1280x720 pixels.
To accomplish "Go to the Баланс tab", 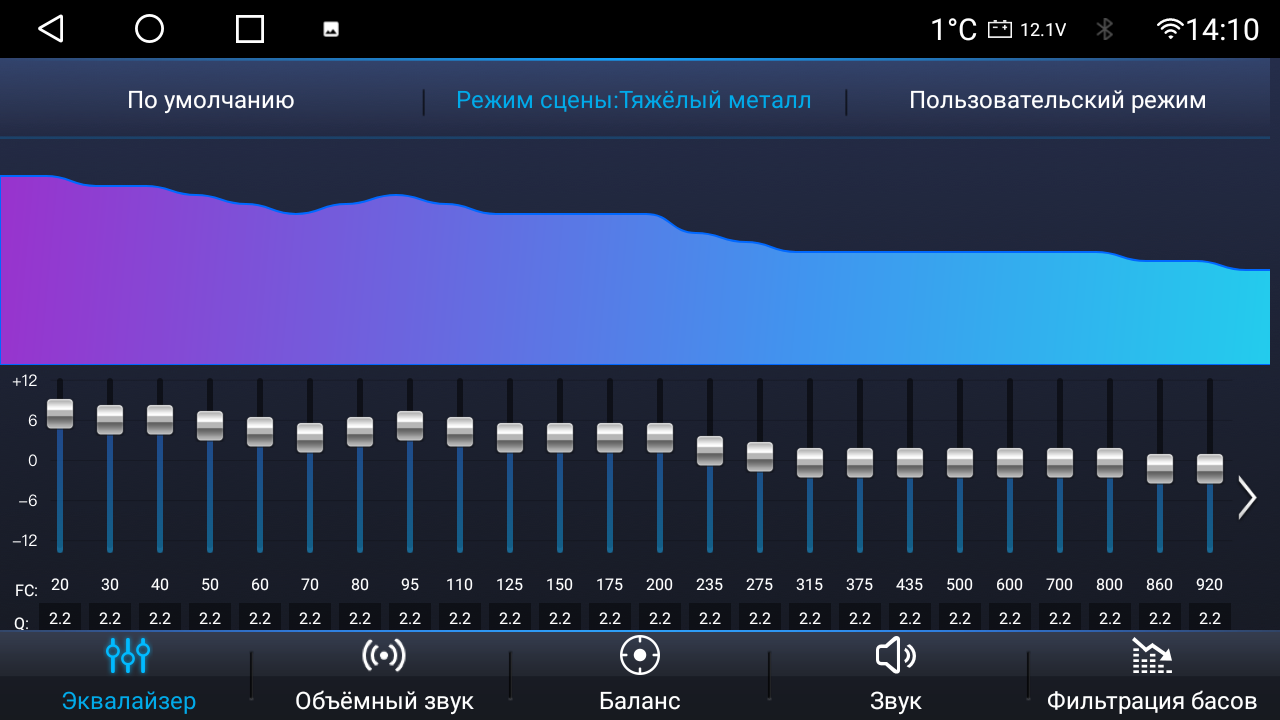I will click(640, 676).
